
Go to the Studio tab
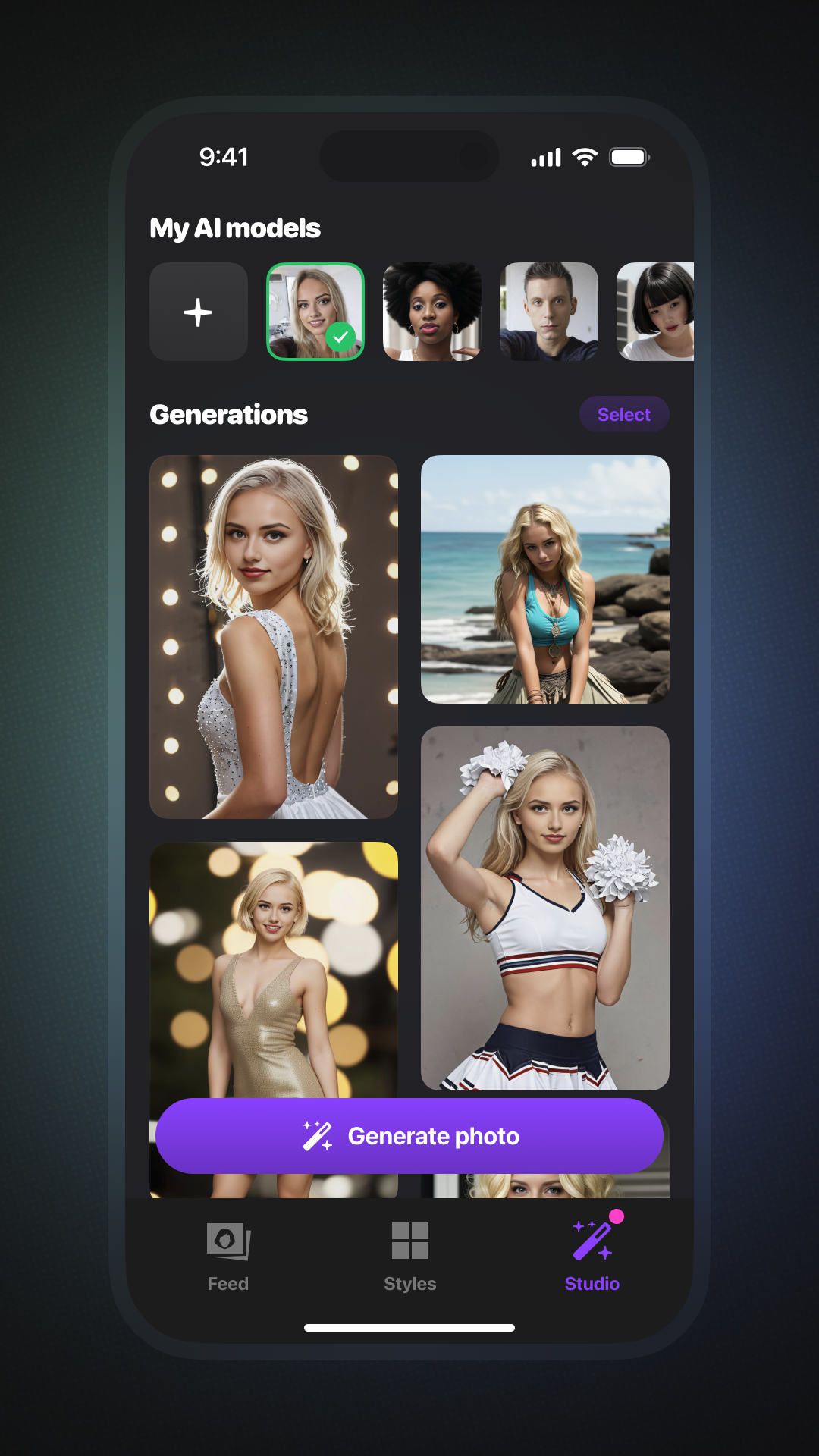coord(591,1257)
